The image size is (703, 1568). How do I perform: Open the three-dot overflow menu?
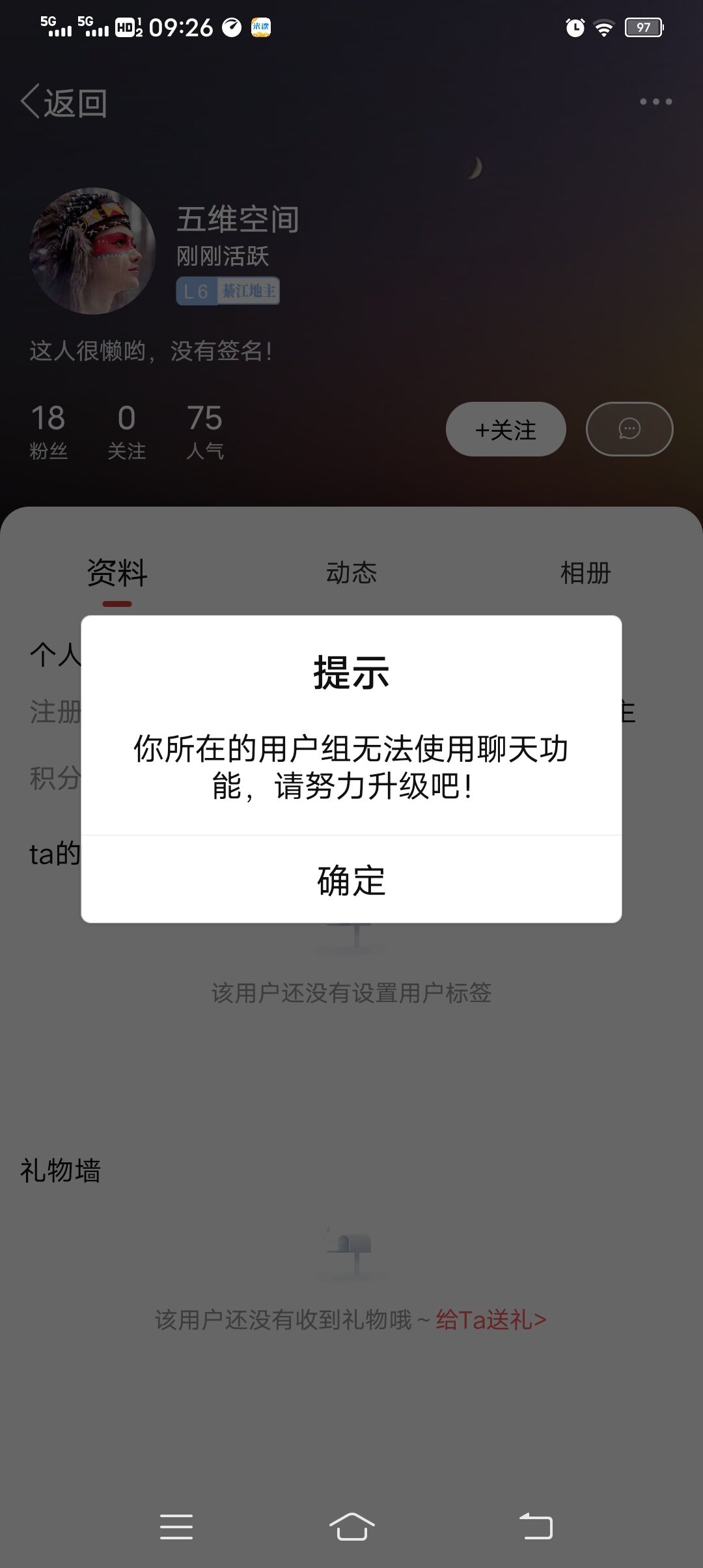click(x=655, y=102)
